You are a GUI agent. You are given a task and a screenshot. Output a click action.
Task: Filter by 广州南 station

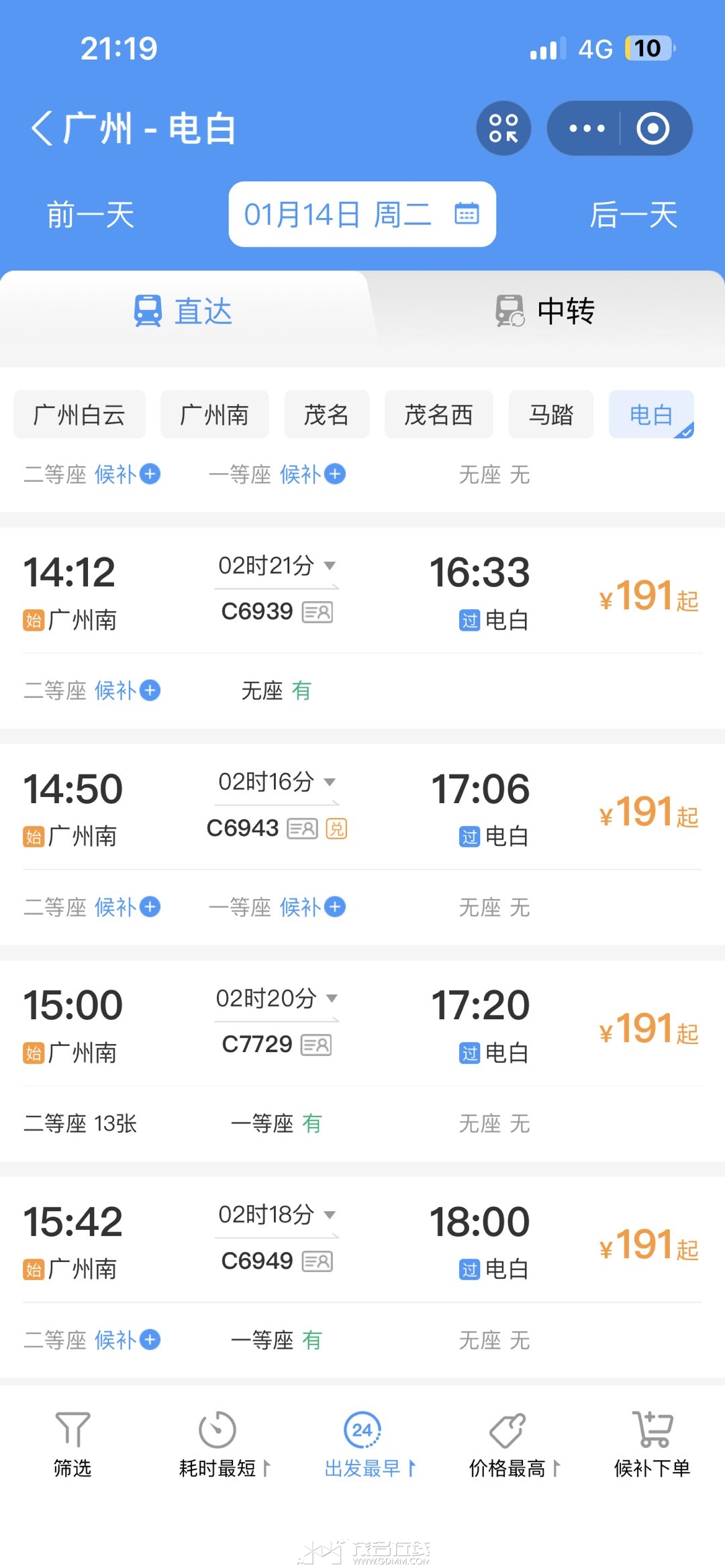pos(214,415)
